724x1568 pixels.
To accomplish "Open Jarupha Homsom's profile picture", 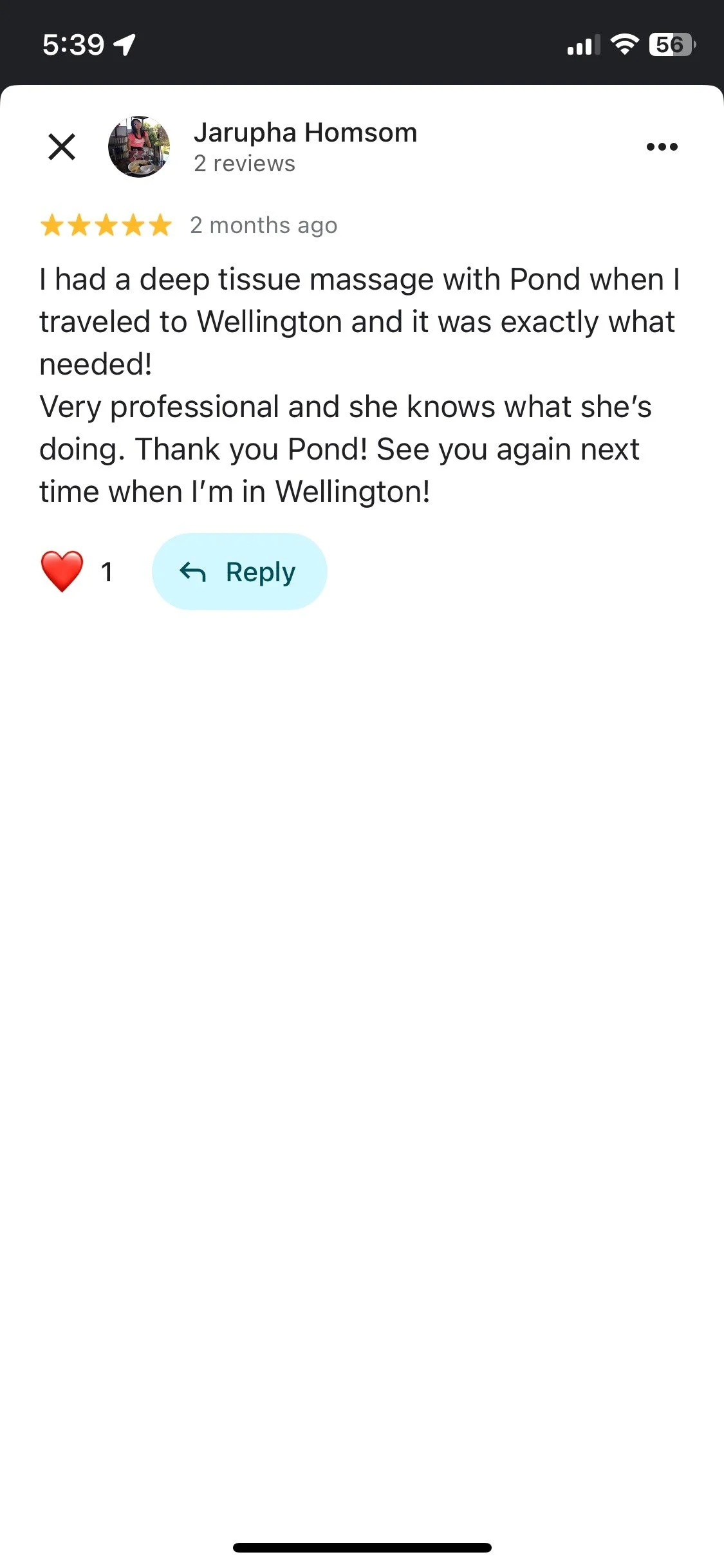I will [x=139, y=147].
